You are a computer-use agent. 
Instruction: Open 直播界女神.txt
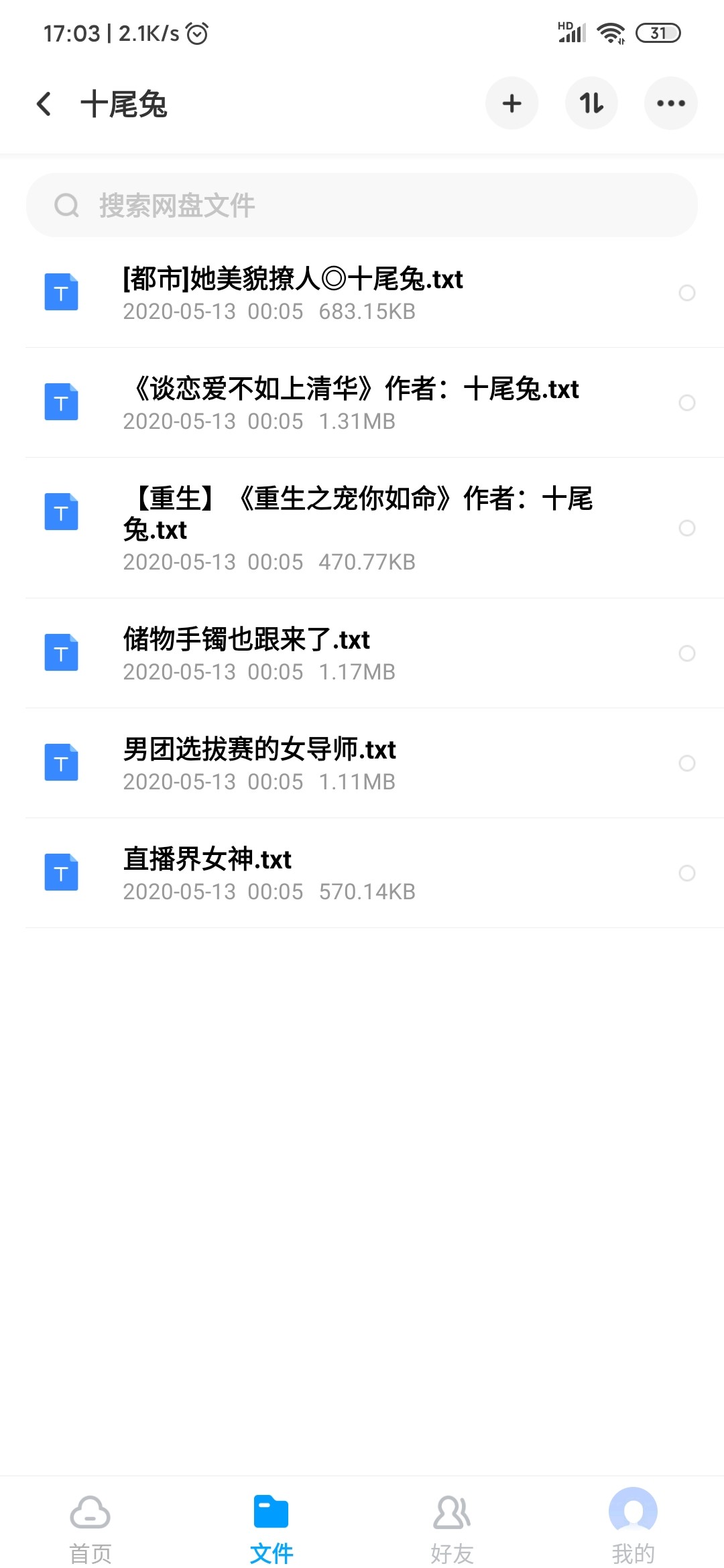point(208,873)
